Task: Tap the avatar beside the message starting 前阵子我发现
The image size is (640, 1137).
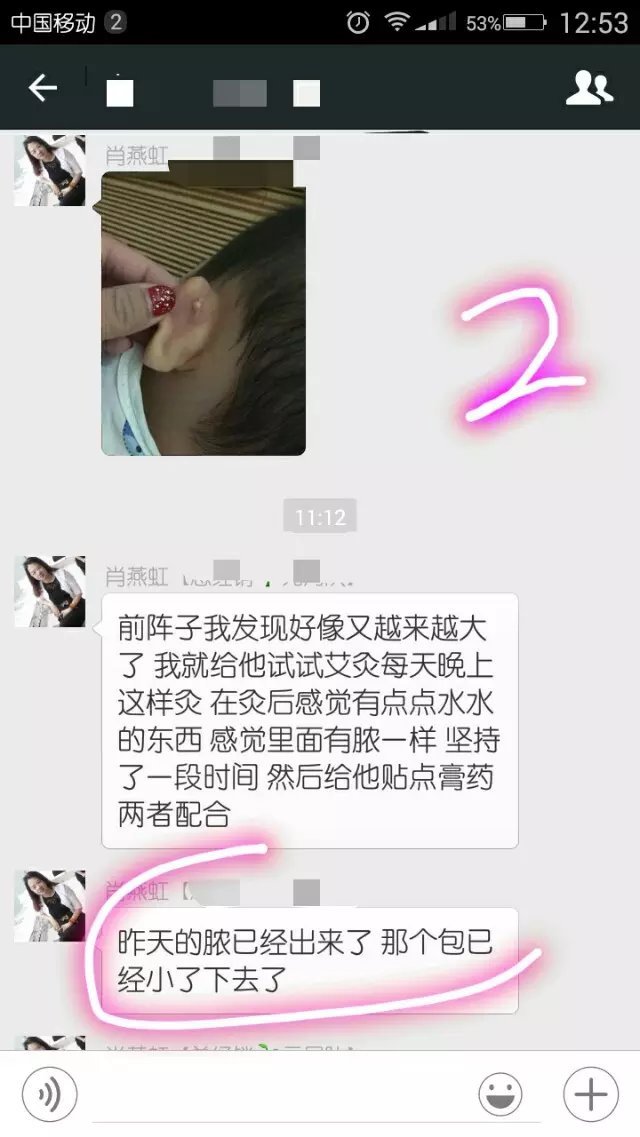Action: [x=49, y=592]
